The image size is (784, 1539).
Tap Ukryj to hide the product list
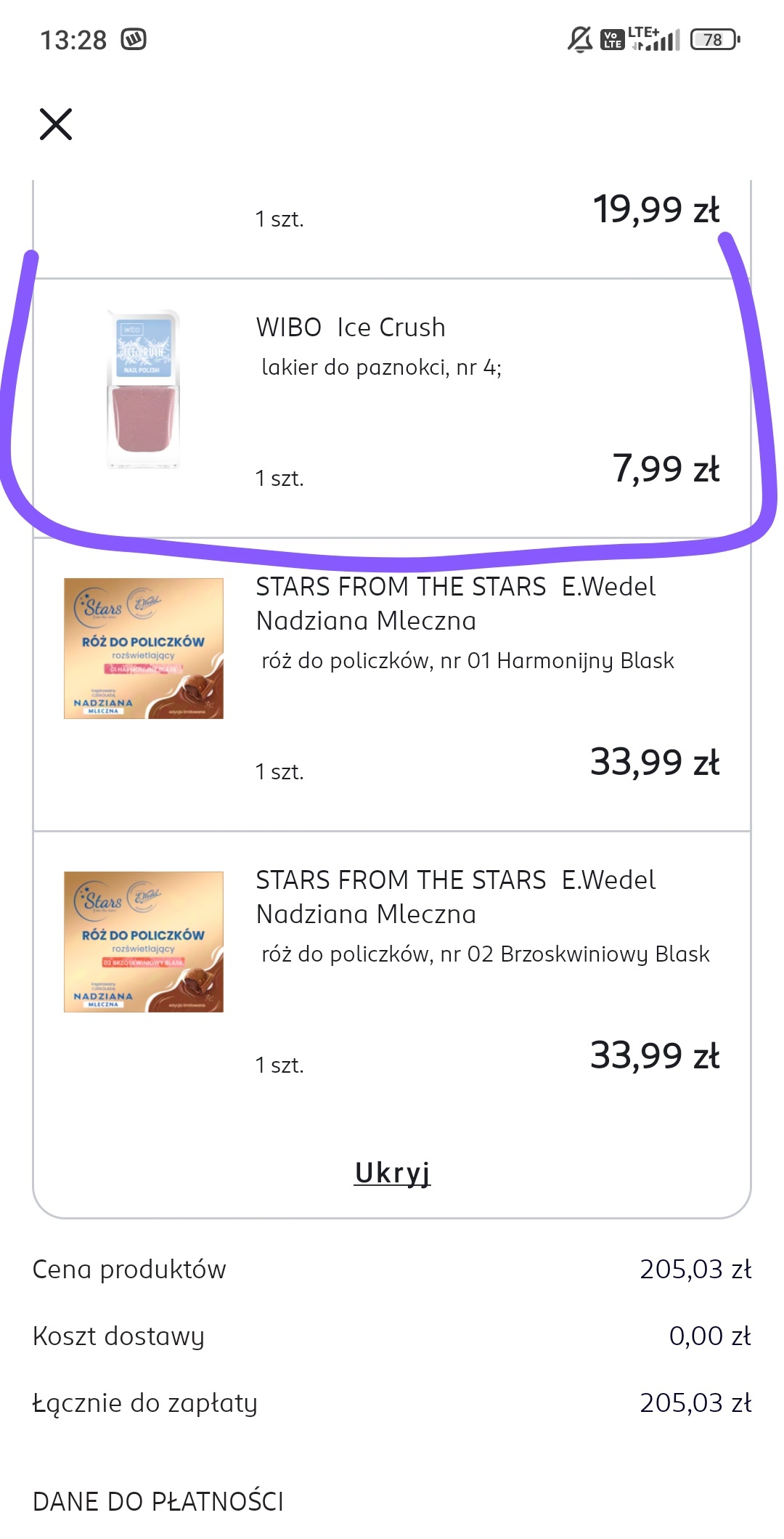click(x=392, y=1172)
